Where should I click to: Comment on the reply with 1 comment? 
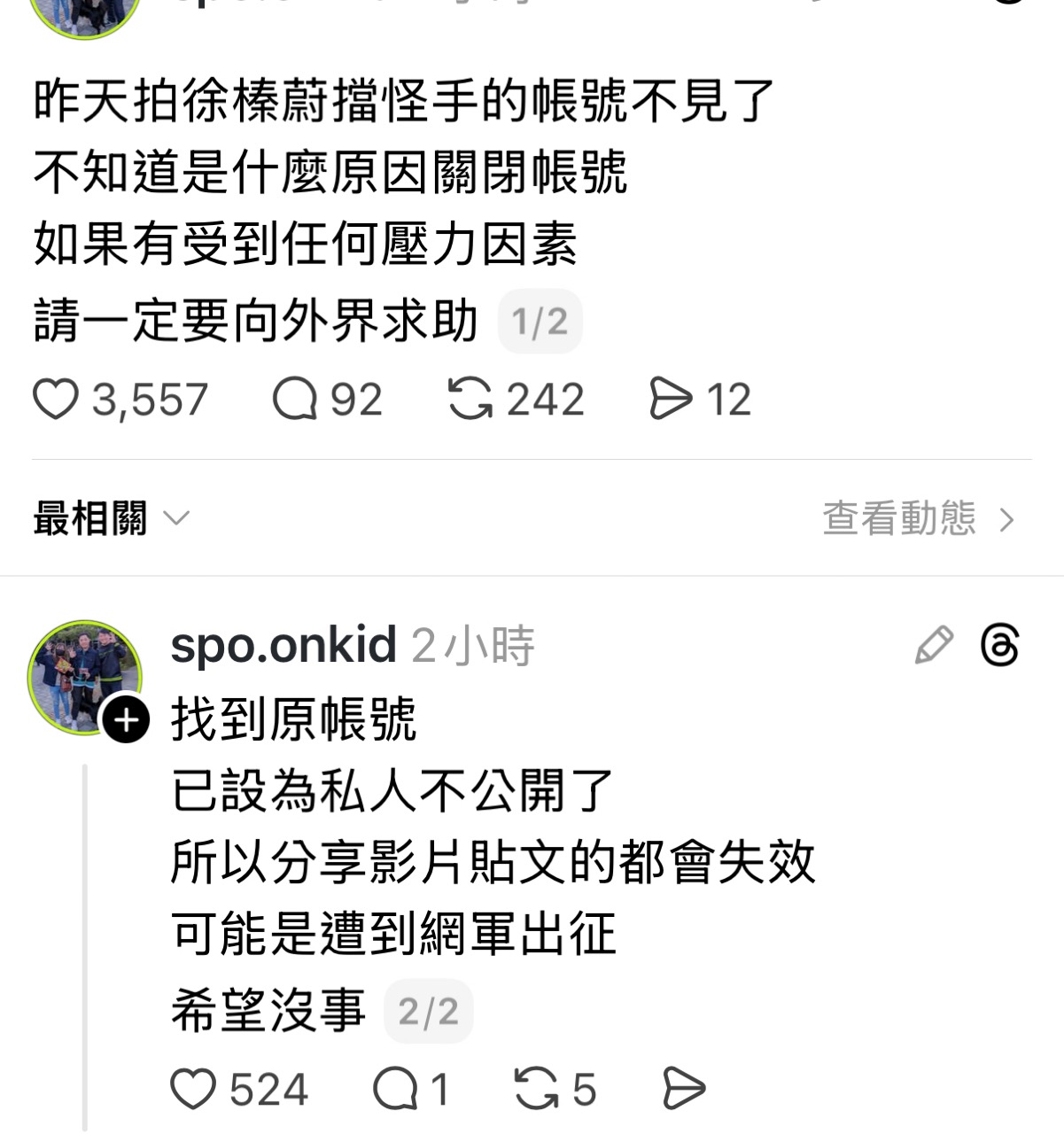coord(395,1090)
